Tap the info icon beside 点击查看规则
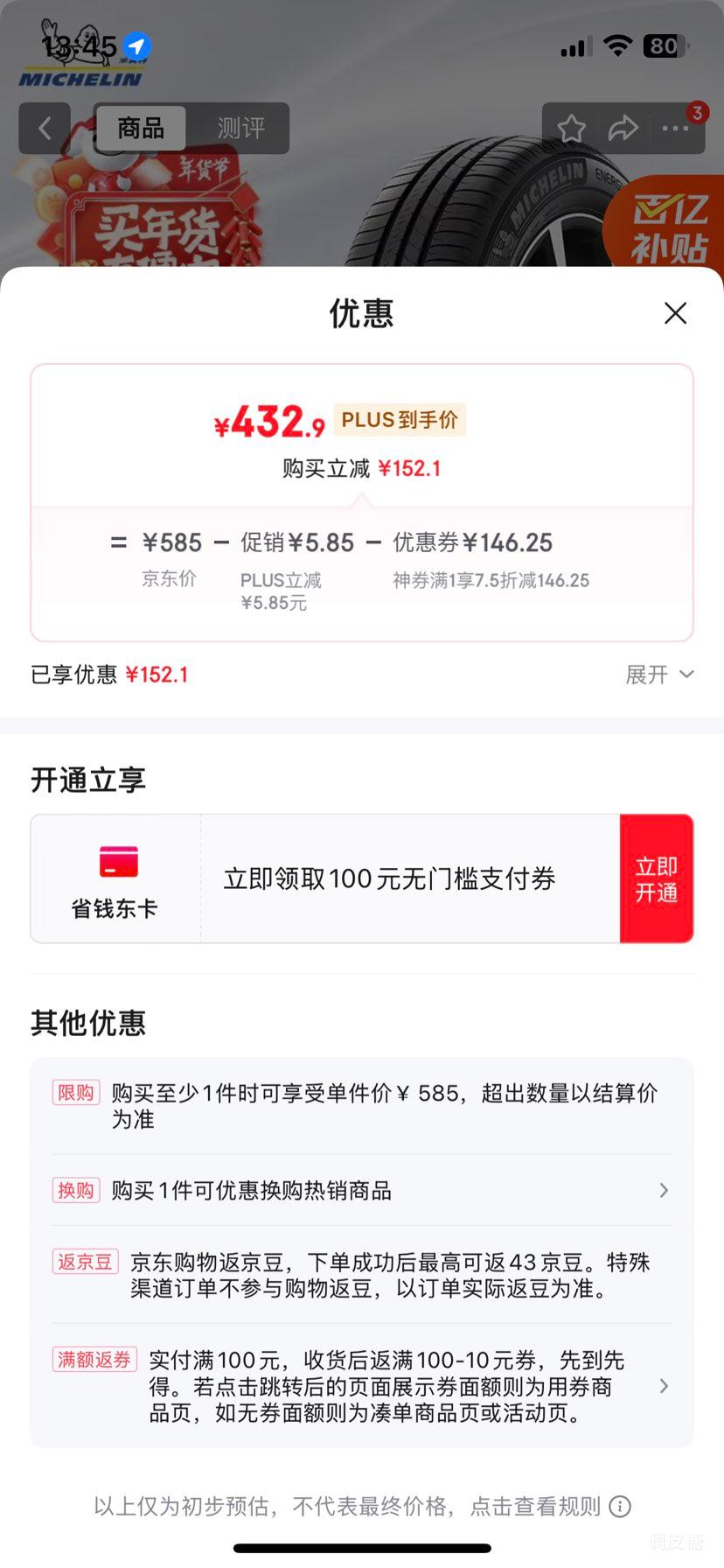 [x=620, y=1507]
